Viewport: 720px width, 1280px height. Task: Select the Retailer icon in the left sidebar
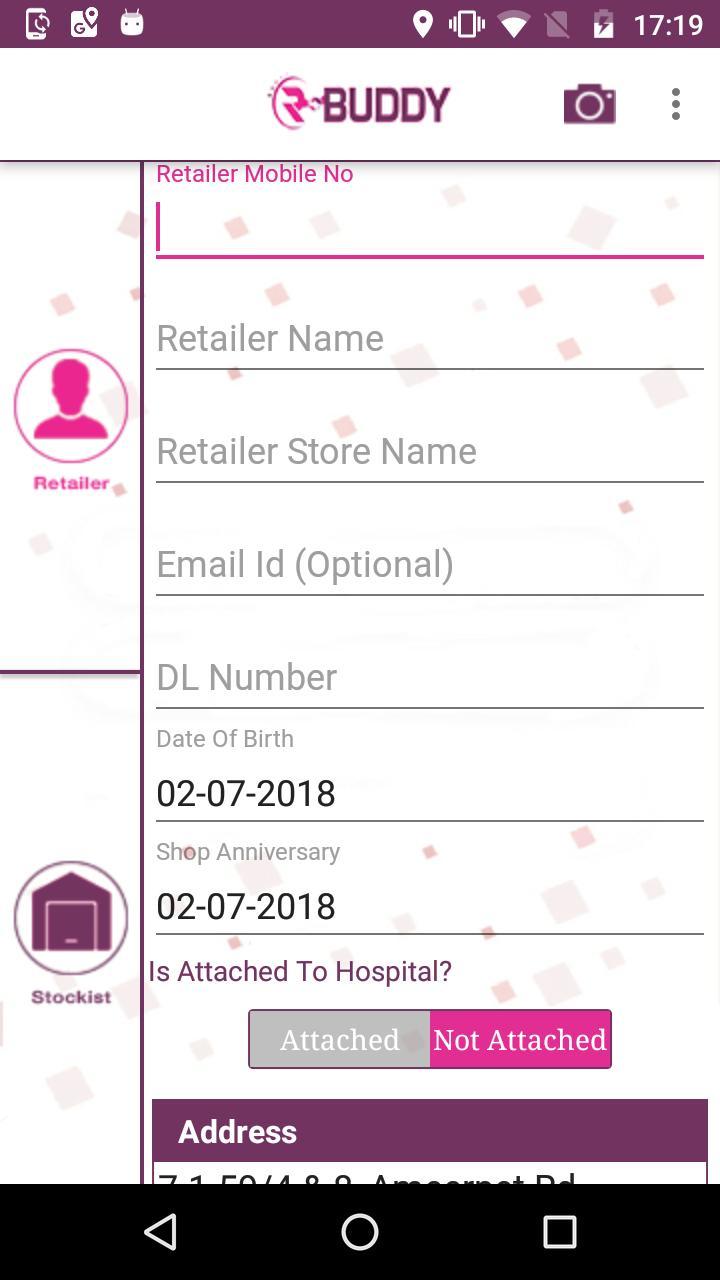pyautogui.click(x=70, y=405)
